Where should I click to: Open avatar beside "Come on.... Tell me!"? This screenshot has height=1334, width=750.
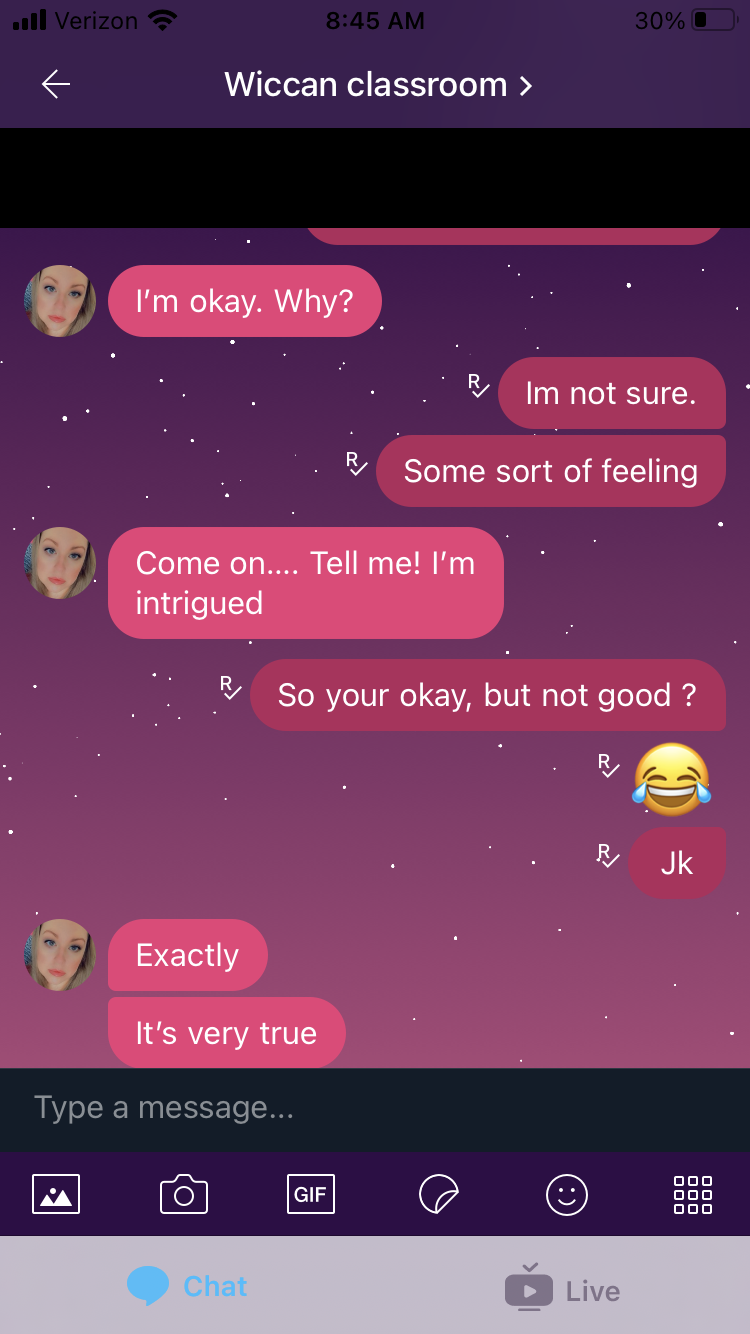click(x=60, y=563)
